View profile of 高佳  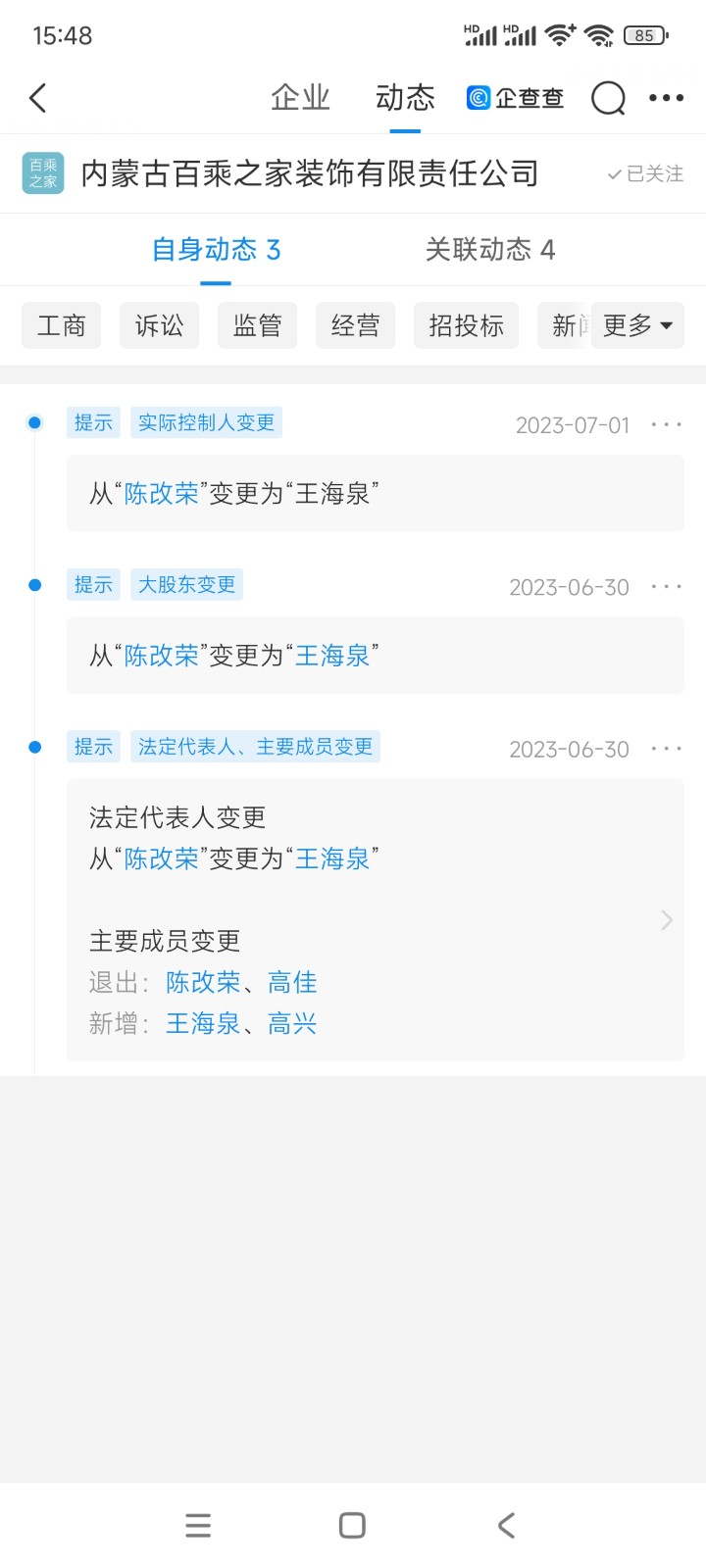tap(292, 982)
